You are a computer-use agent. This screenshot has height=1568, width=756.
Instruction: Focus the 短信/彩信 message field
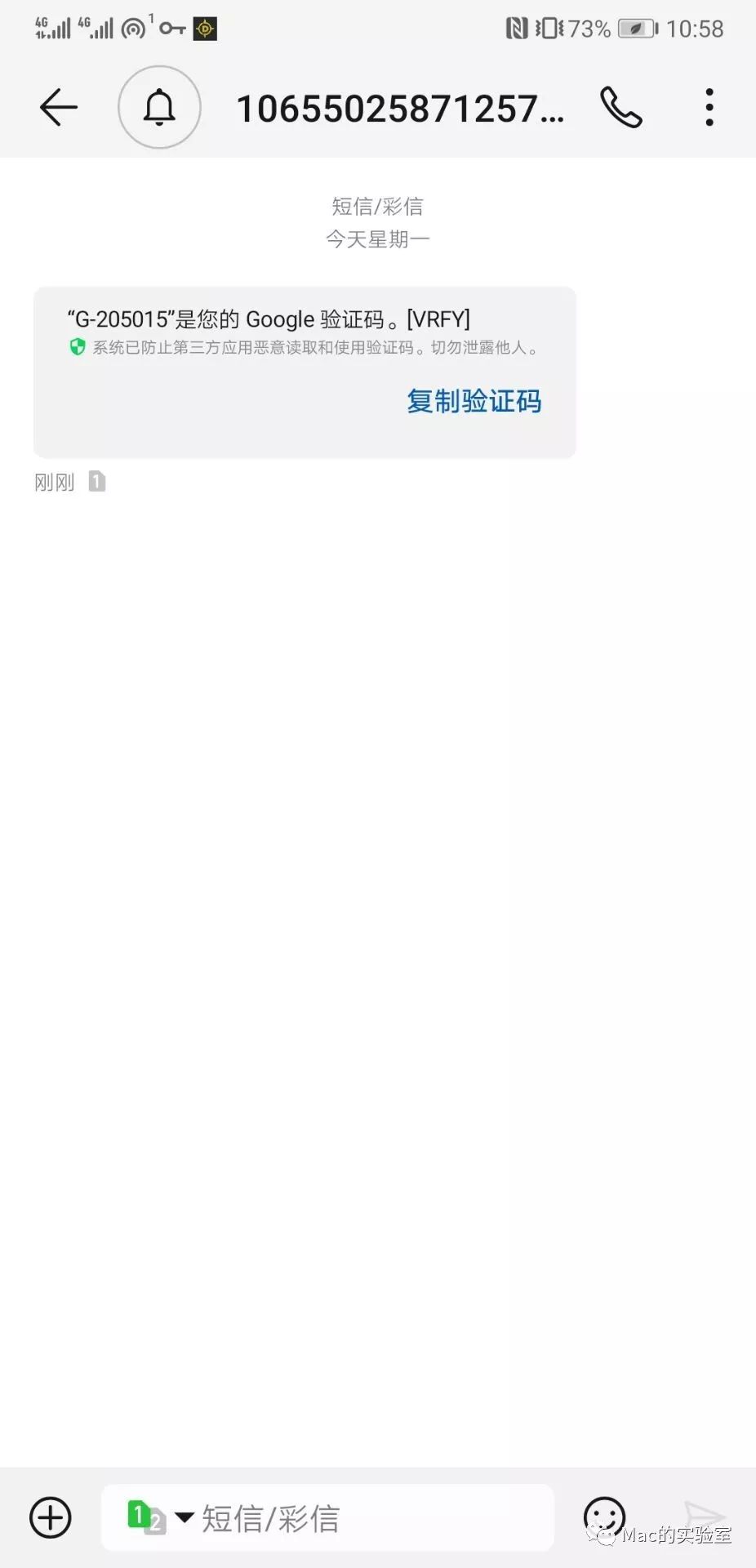327,1517
